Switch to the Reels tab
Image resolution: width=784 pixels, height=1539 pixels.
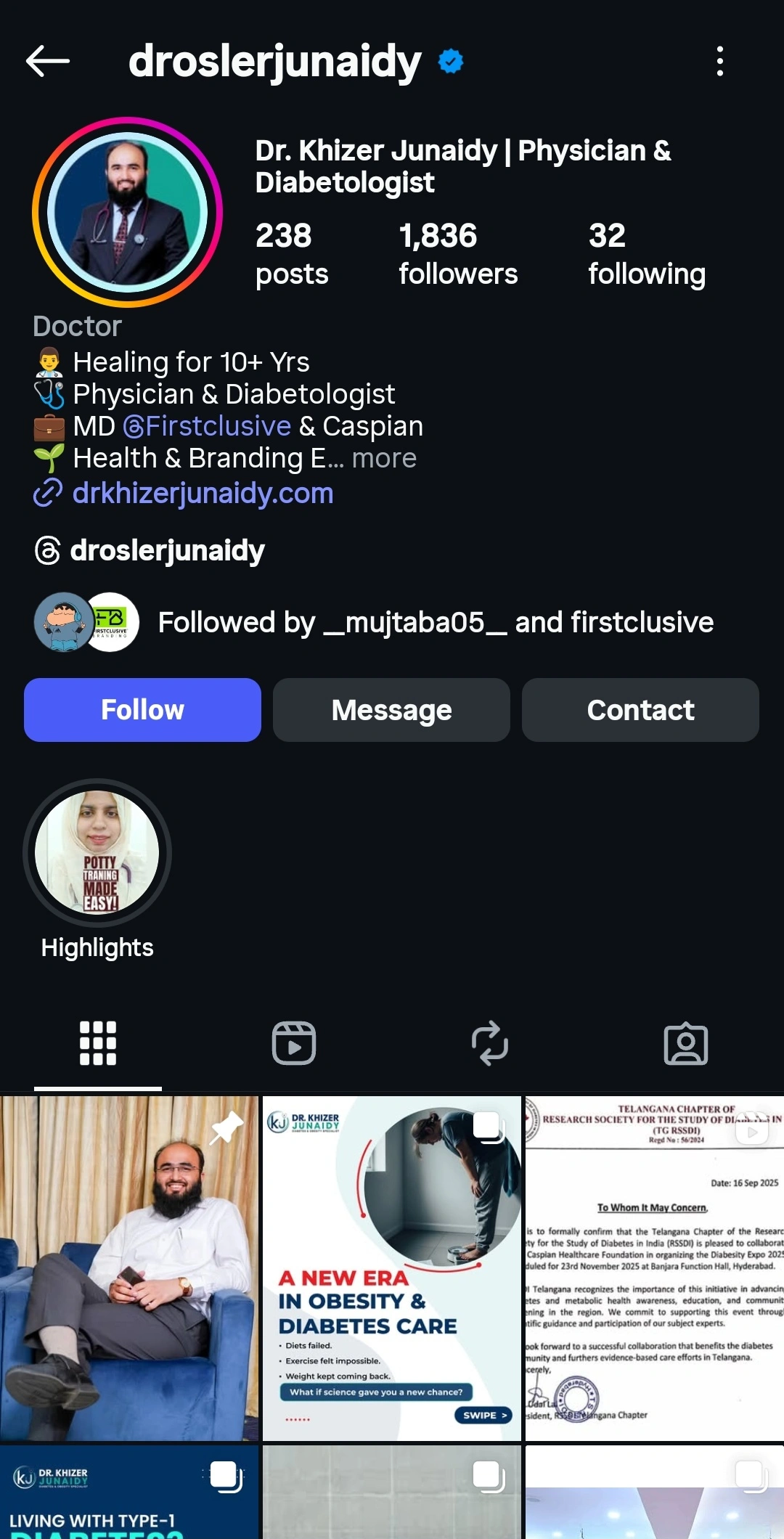[294, 1043]
